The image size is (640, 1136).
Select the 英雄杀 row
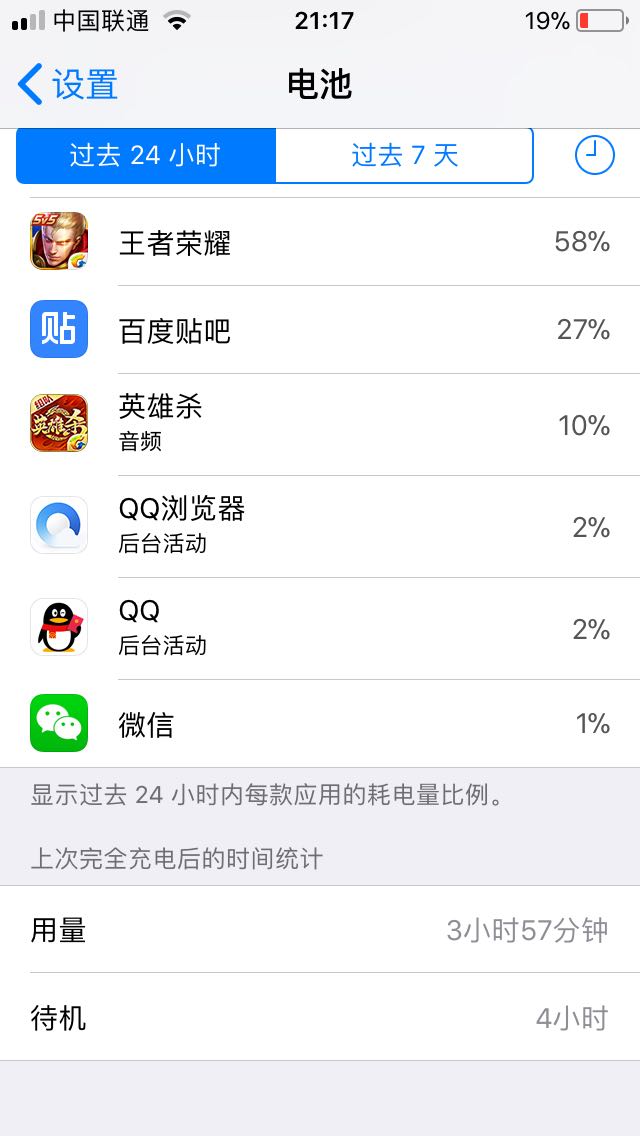[x=320, y=424]
